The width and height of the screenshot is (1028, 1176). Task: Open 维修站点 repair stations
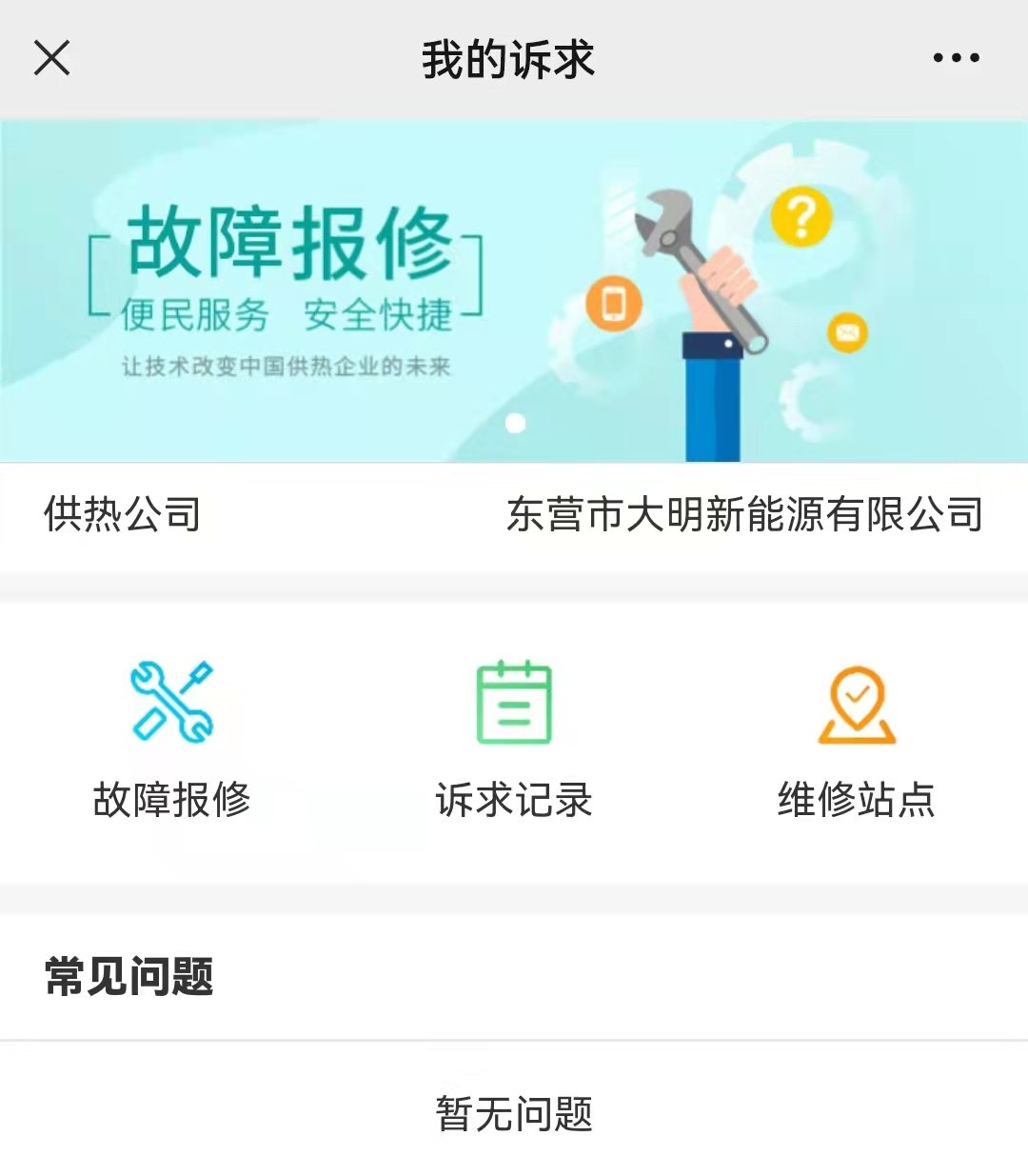pos(857,739)
